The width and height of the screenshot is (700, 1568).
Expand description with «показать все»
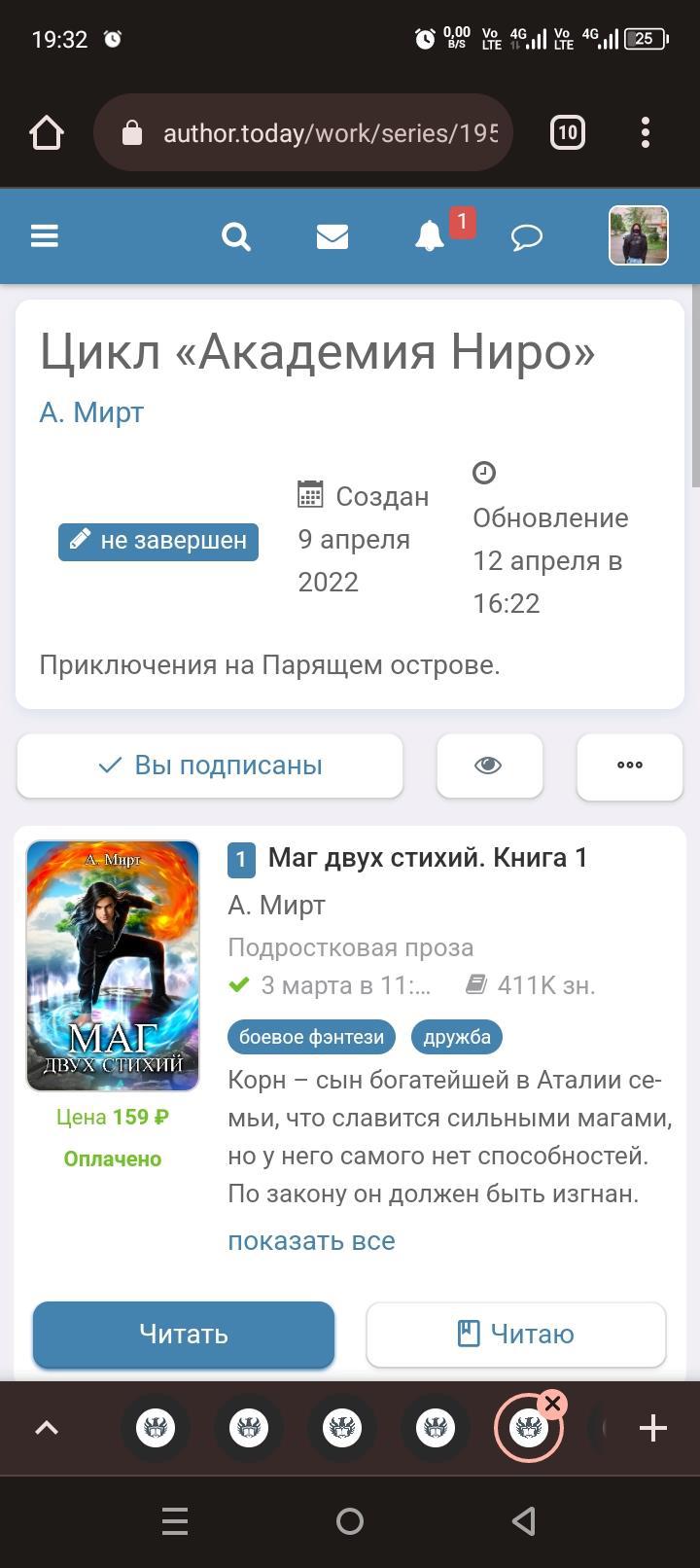311,1241
